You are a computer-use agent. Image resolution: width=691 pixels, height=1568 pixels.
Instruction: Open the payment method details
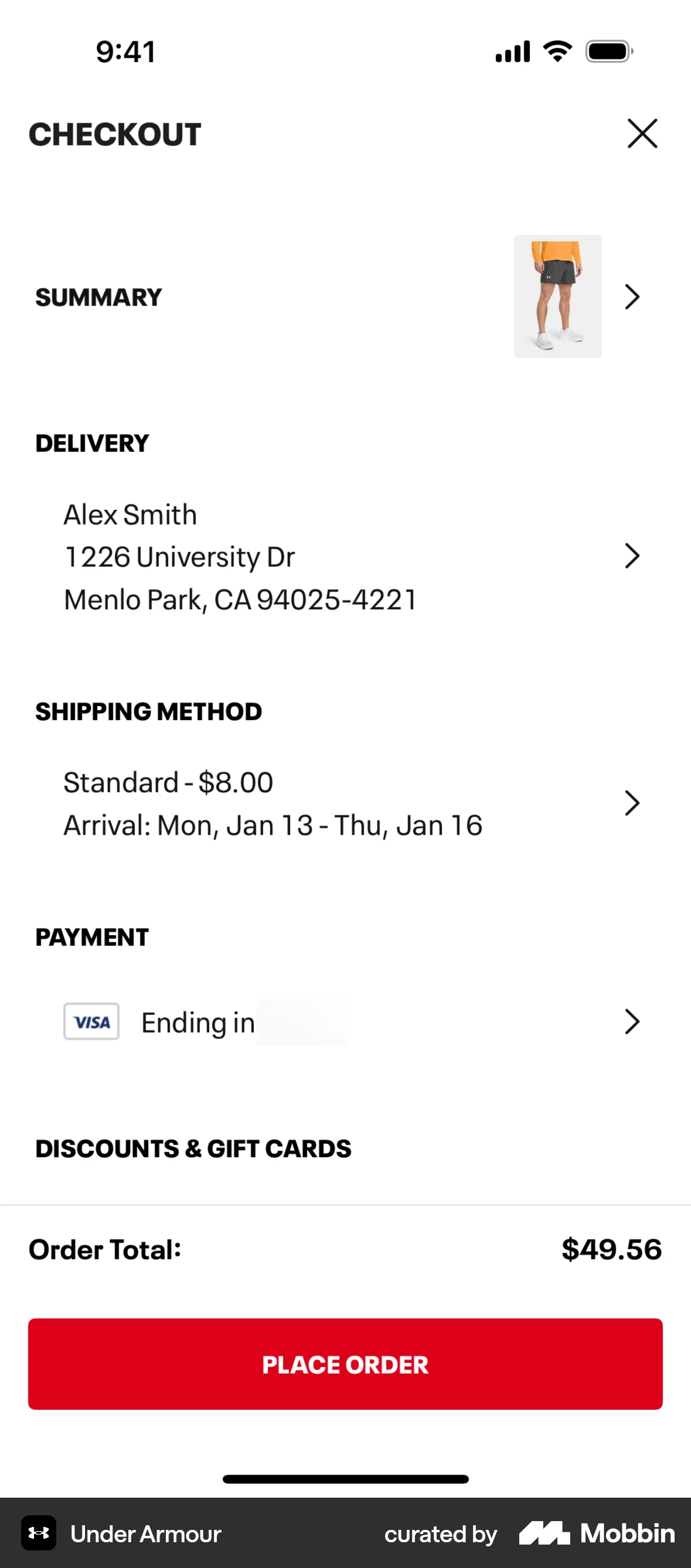pyautogui.click(x=632, y=1022)
